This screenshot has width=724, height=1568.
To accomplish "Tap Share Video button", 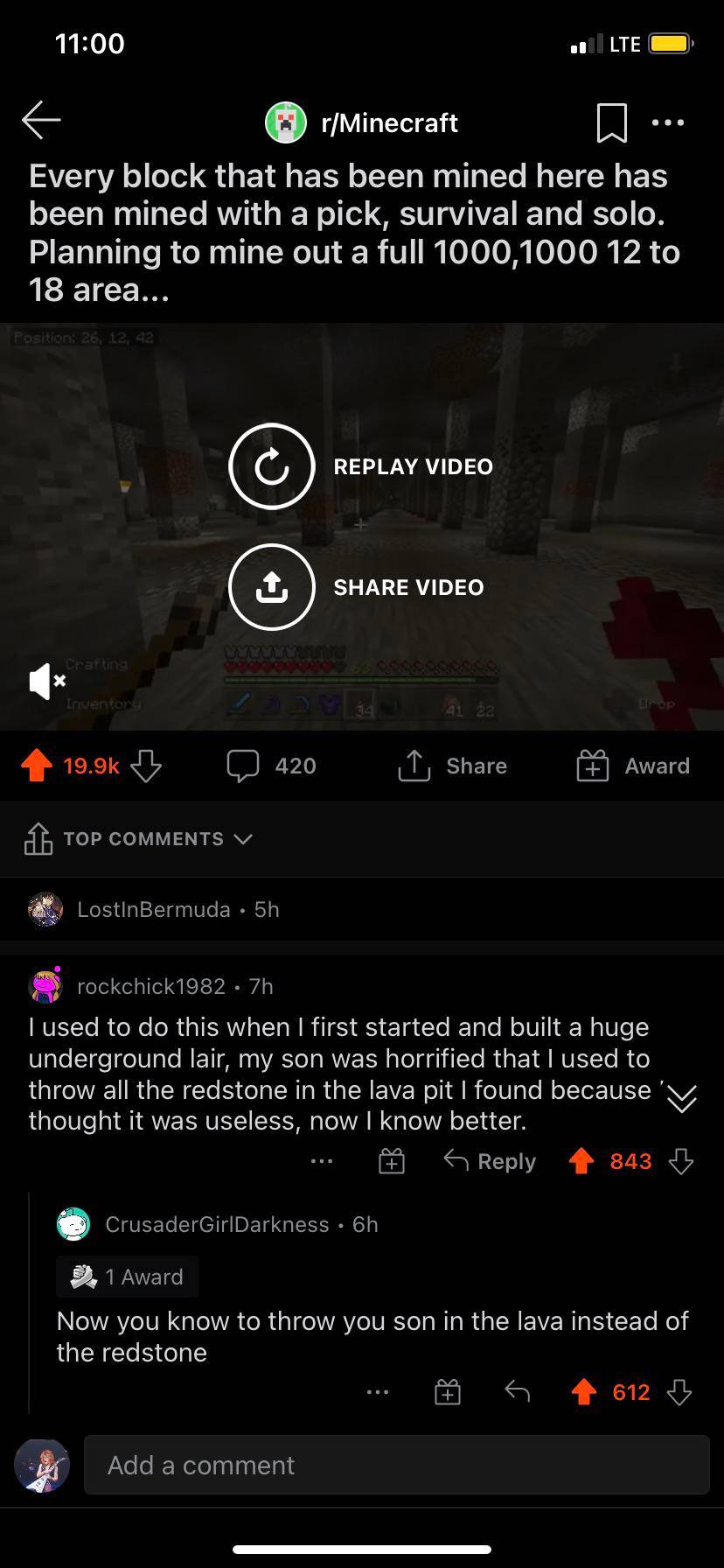I will coord(272,587).
